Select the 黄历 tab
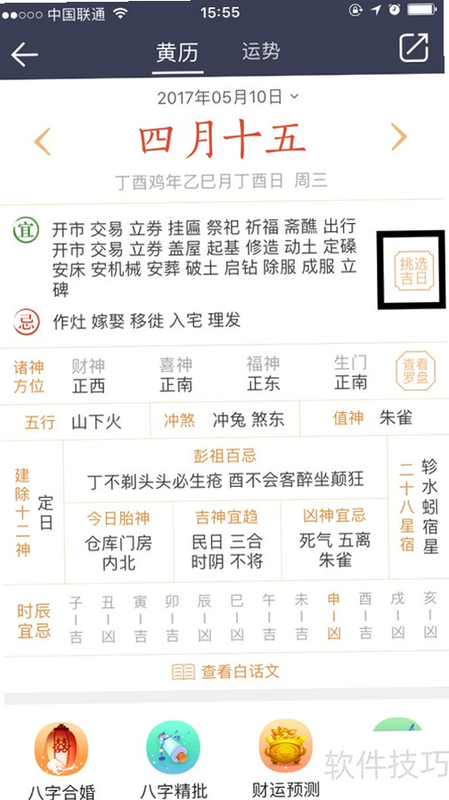This screenshot has width=449, height=800. [177, 53]
